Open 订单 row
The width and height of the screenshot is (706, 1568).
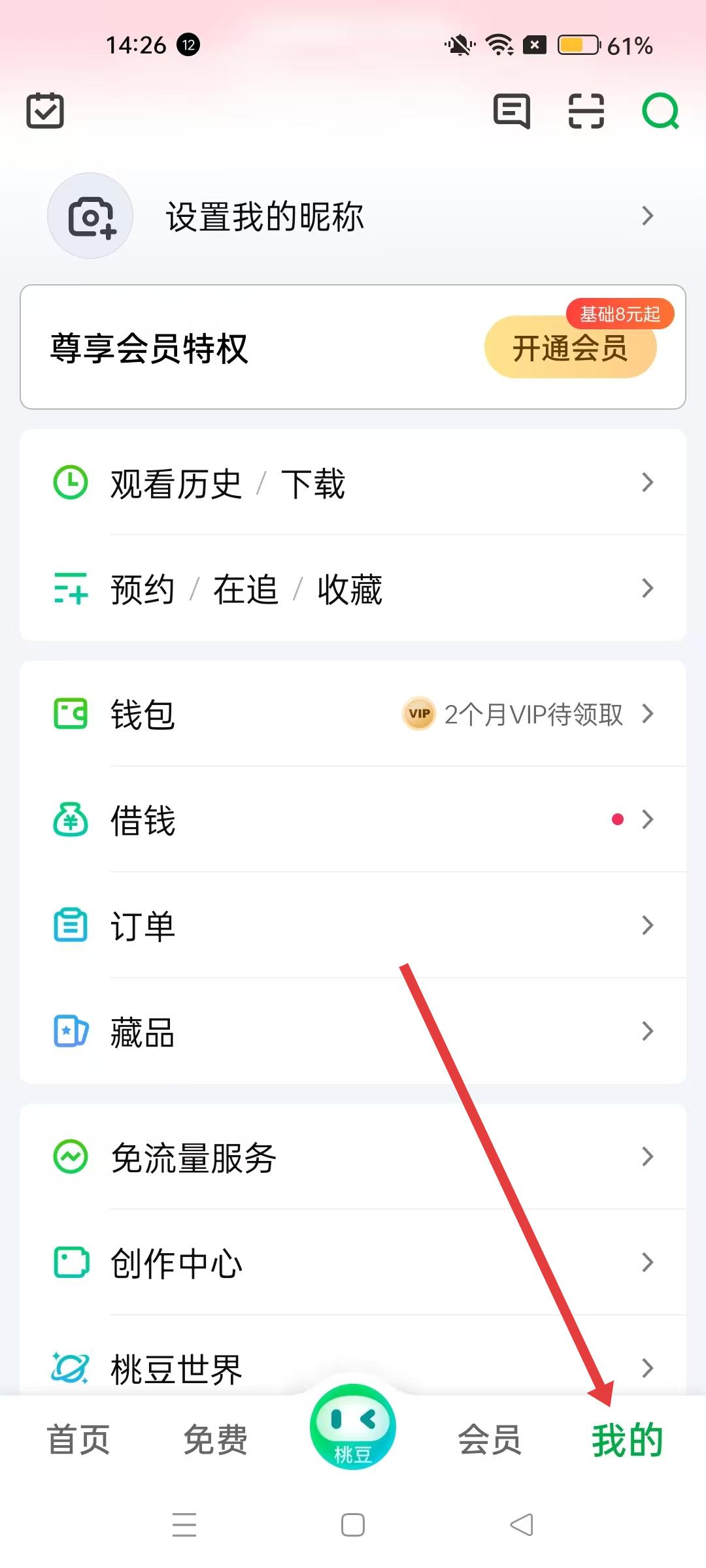353,926
